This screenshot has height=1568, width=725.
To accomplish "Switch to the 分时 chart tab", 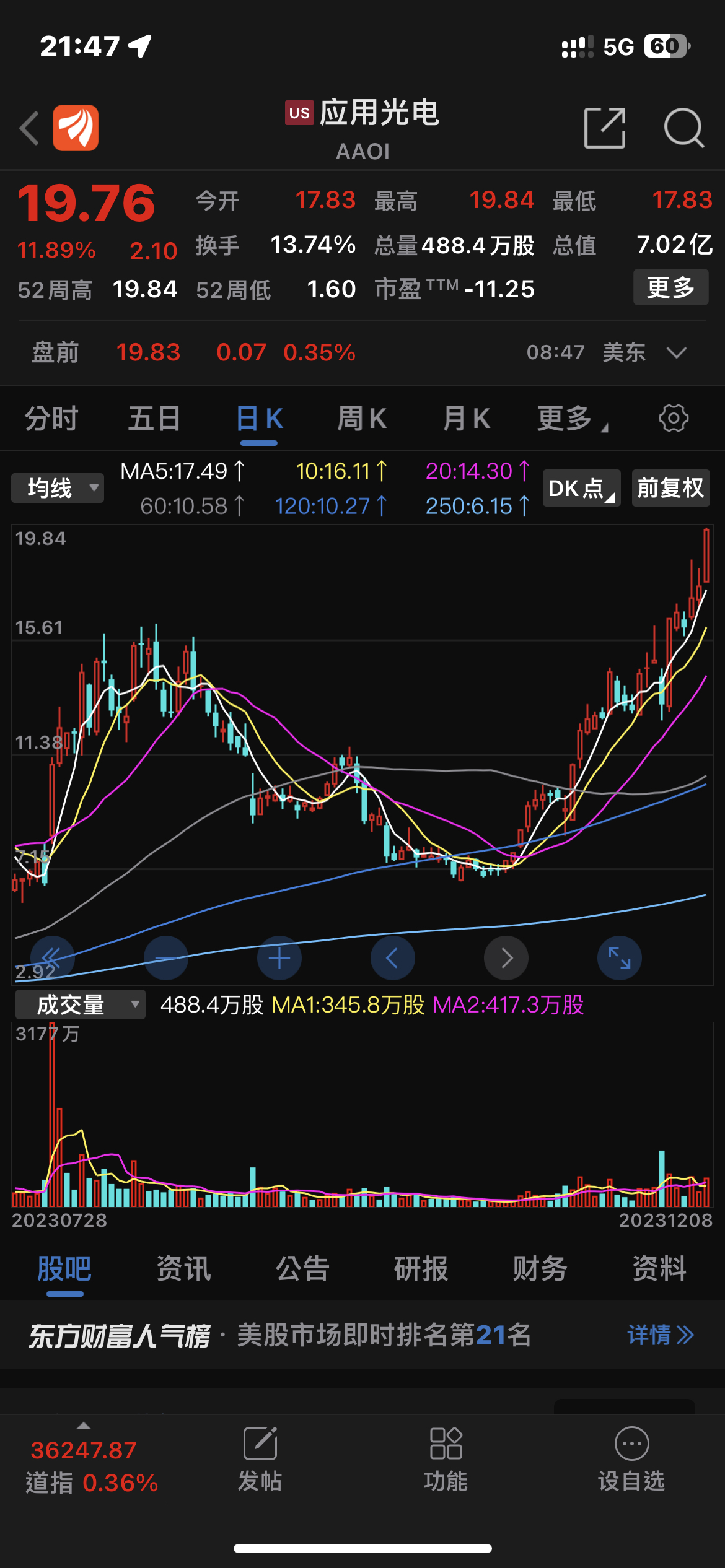I will coord(51,419).
